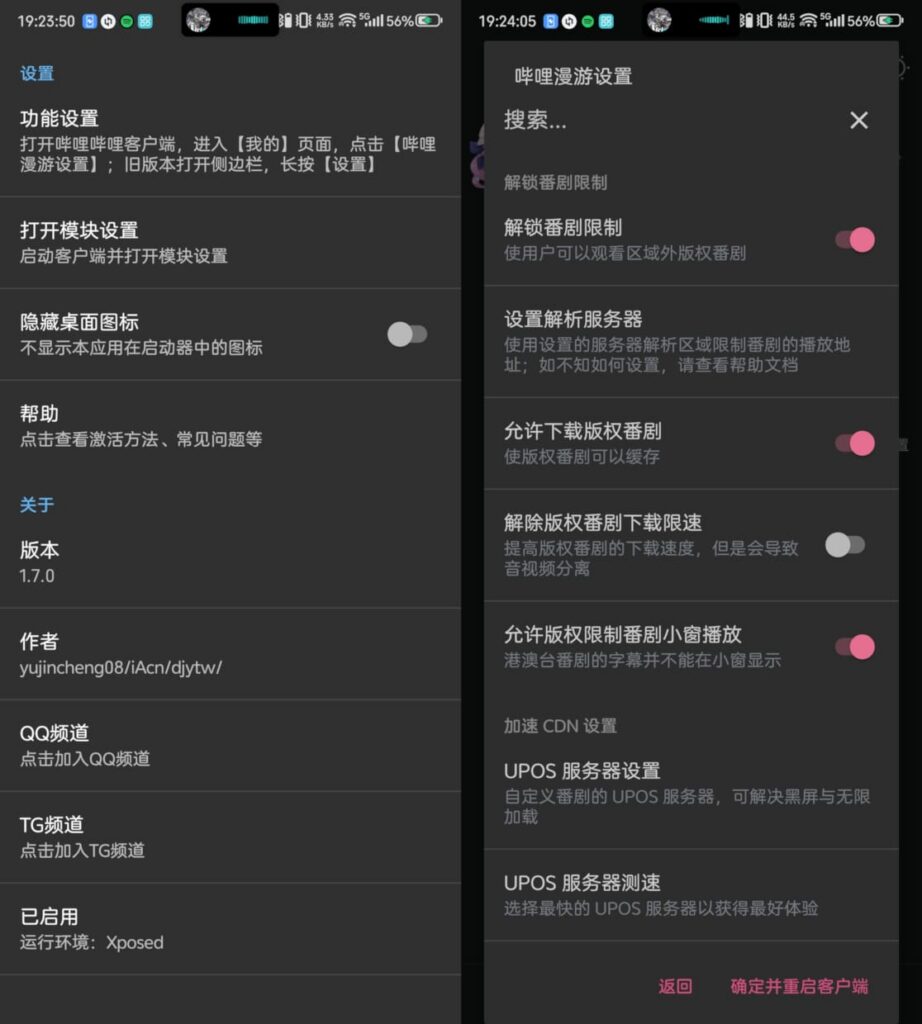
Task: View the 版本 1.7.0 entry
Action: 228,562
